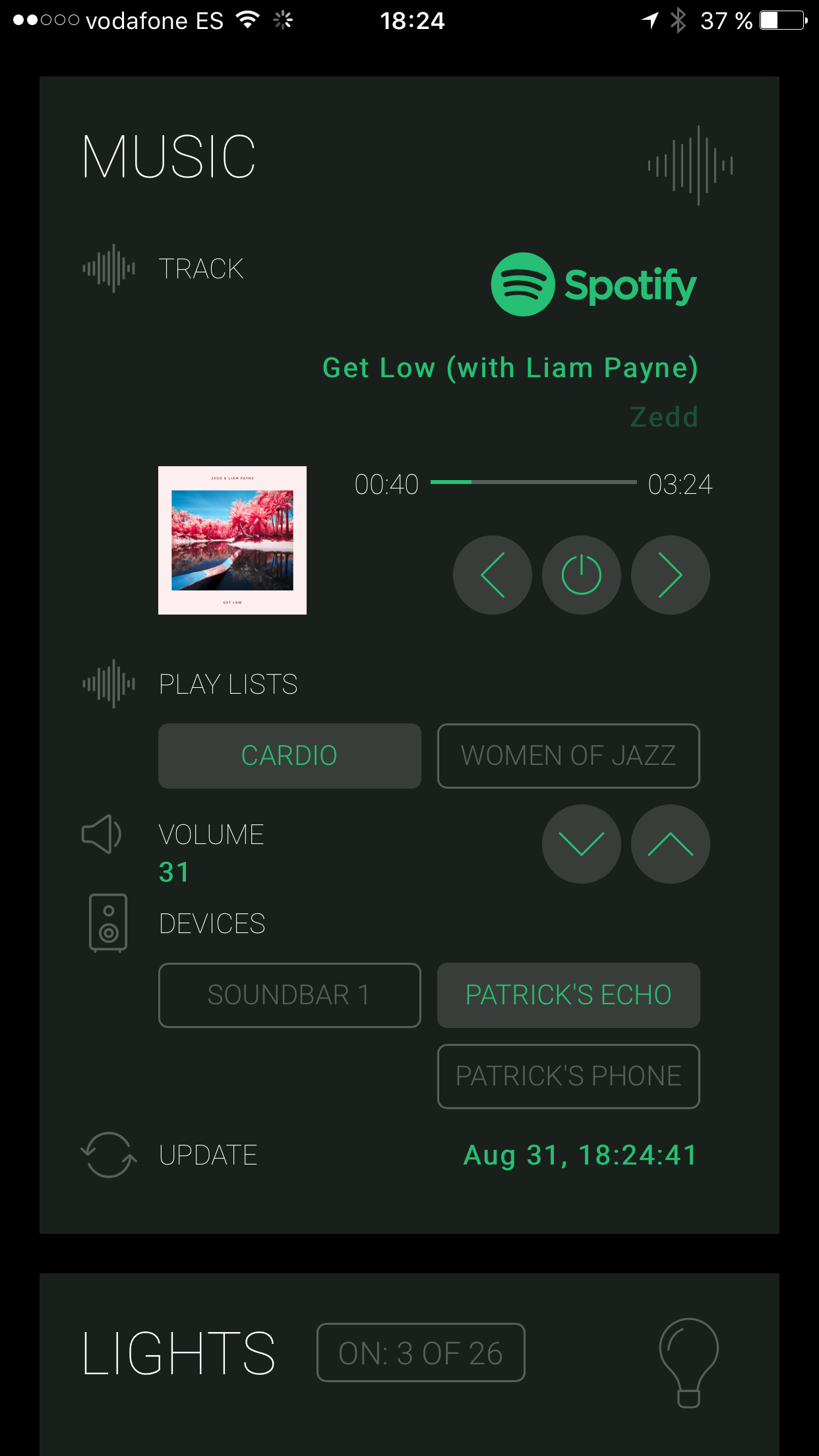Raise the volume with the up arrow
The height and width of the screenshot is (1456, 819).
tap(670, 844)
